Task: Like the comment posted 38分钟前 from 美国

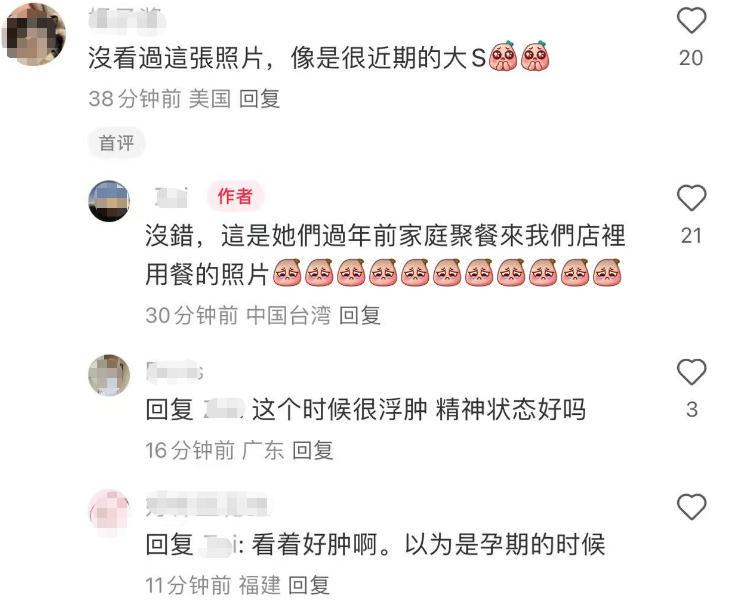Action: click(691, 22)
